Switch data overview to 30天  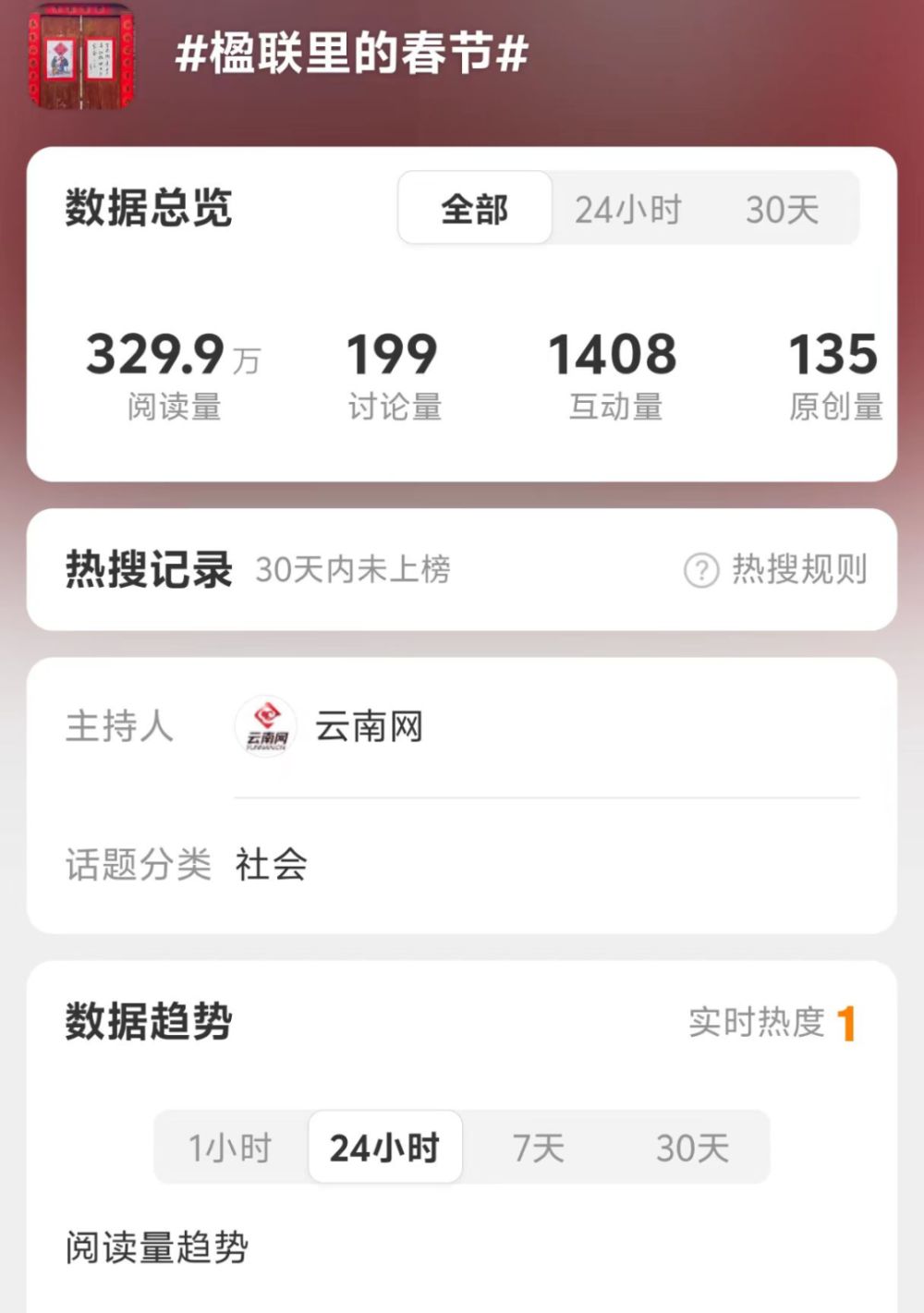tap(782, 210)
